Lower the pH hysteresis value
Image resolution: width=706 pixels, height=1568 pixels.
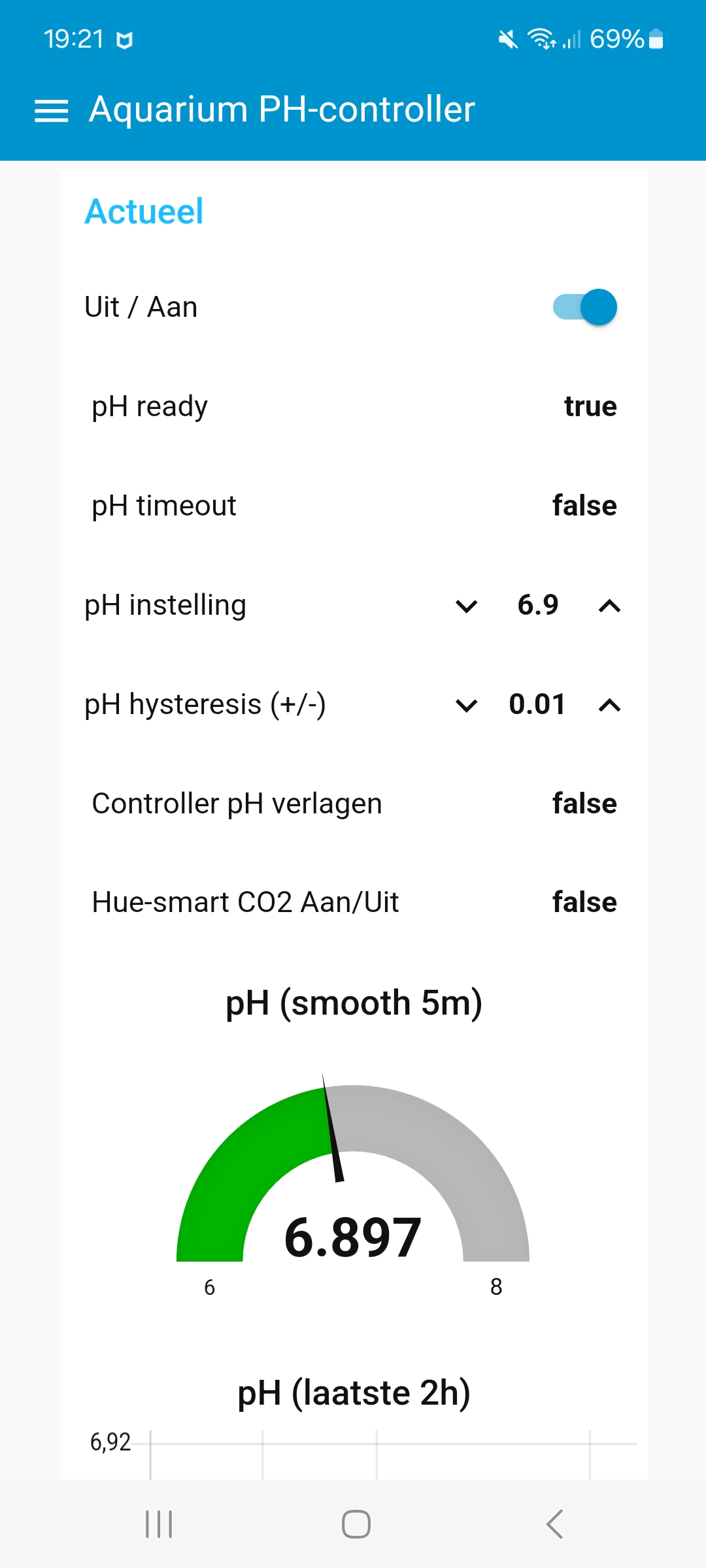466,706
